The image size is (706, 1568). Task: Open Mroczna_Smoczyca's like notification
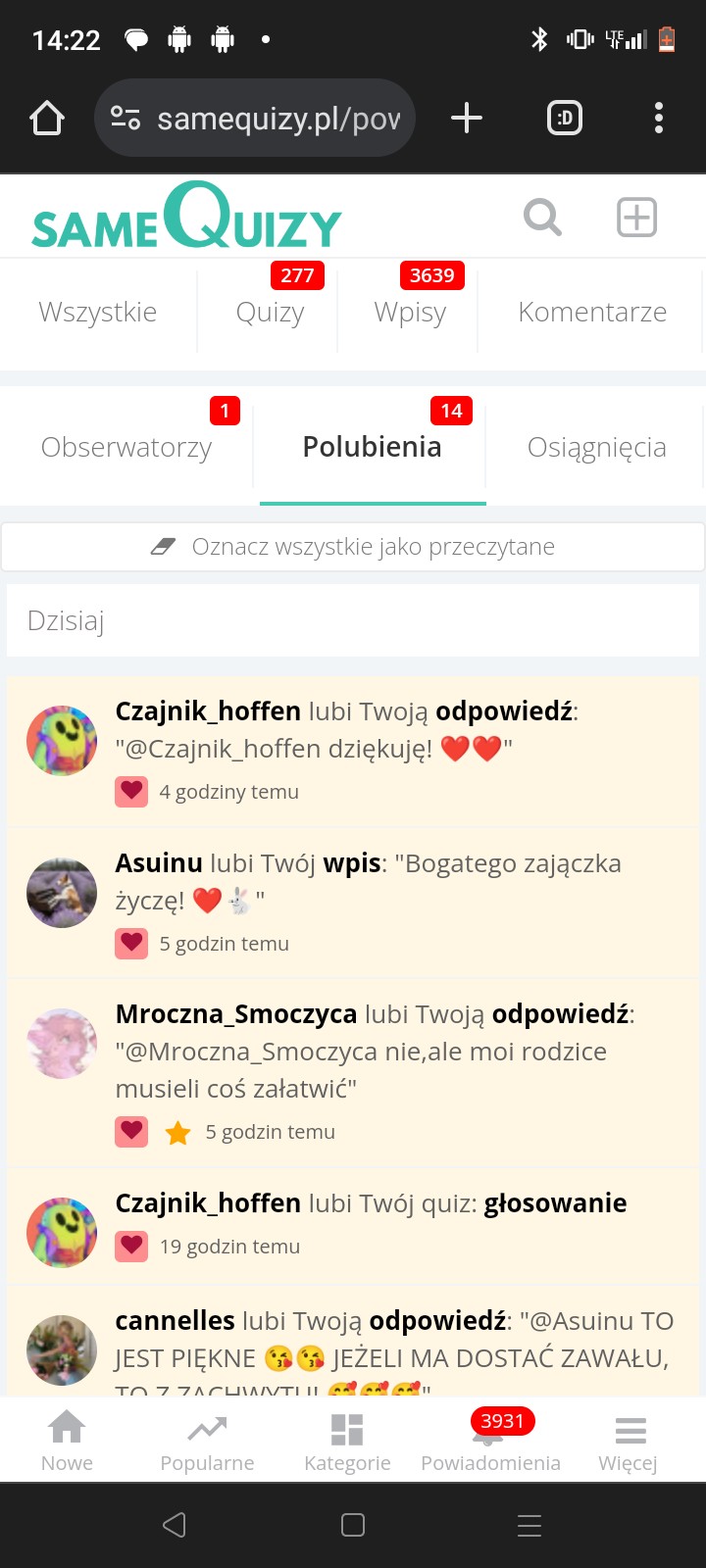(x=373, y=1051)
